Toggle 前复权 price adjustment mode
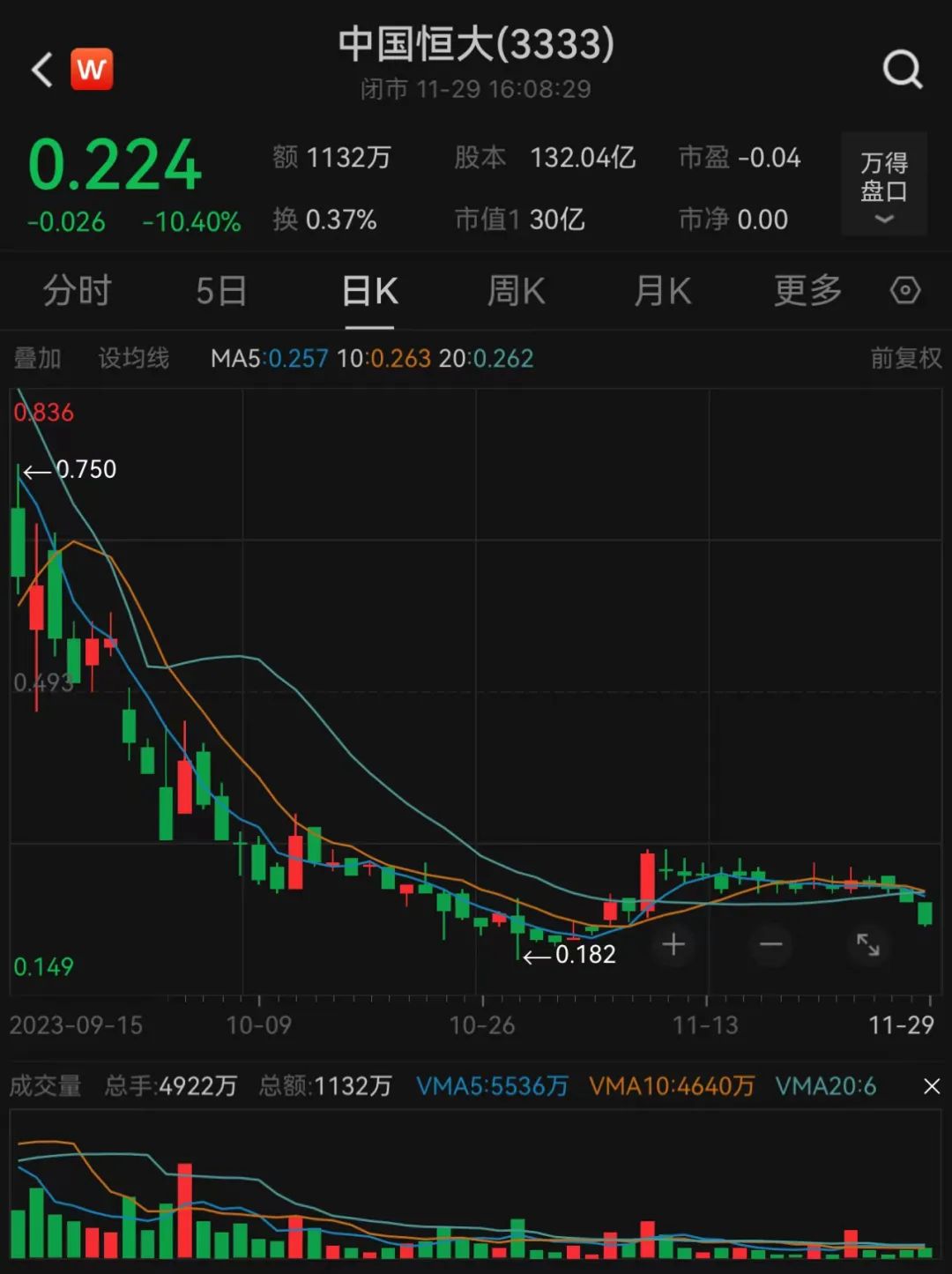 906,358
